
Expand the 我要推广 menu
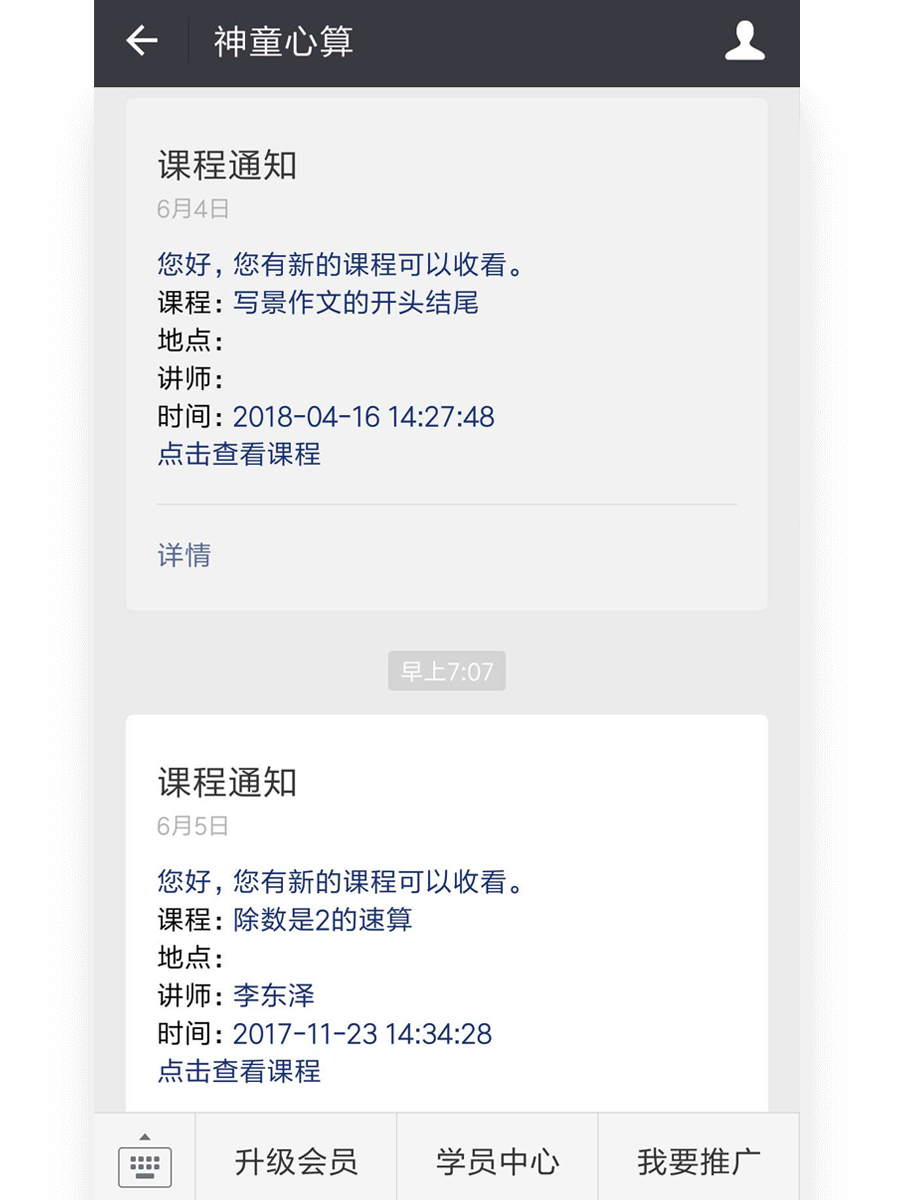[698, 1160]
